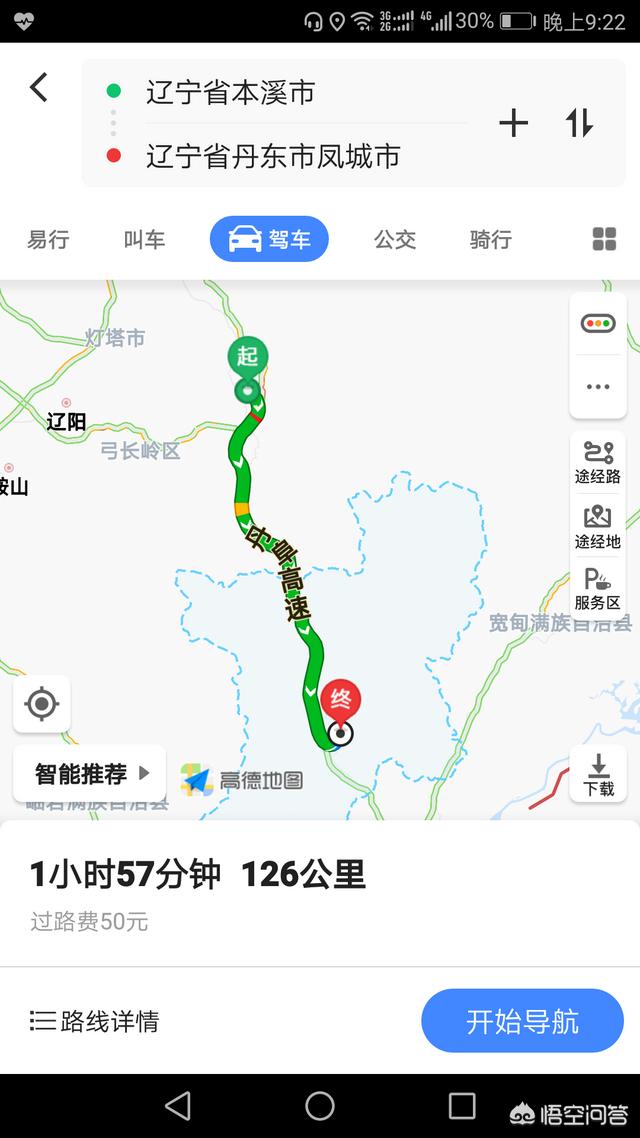The image size is (640, 1138).
Task: Switch to the 骑行 cycling tab
Action: [490, 240]
